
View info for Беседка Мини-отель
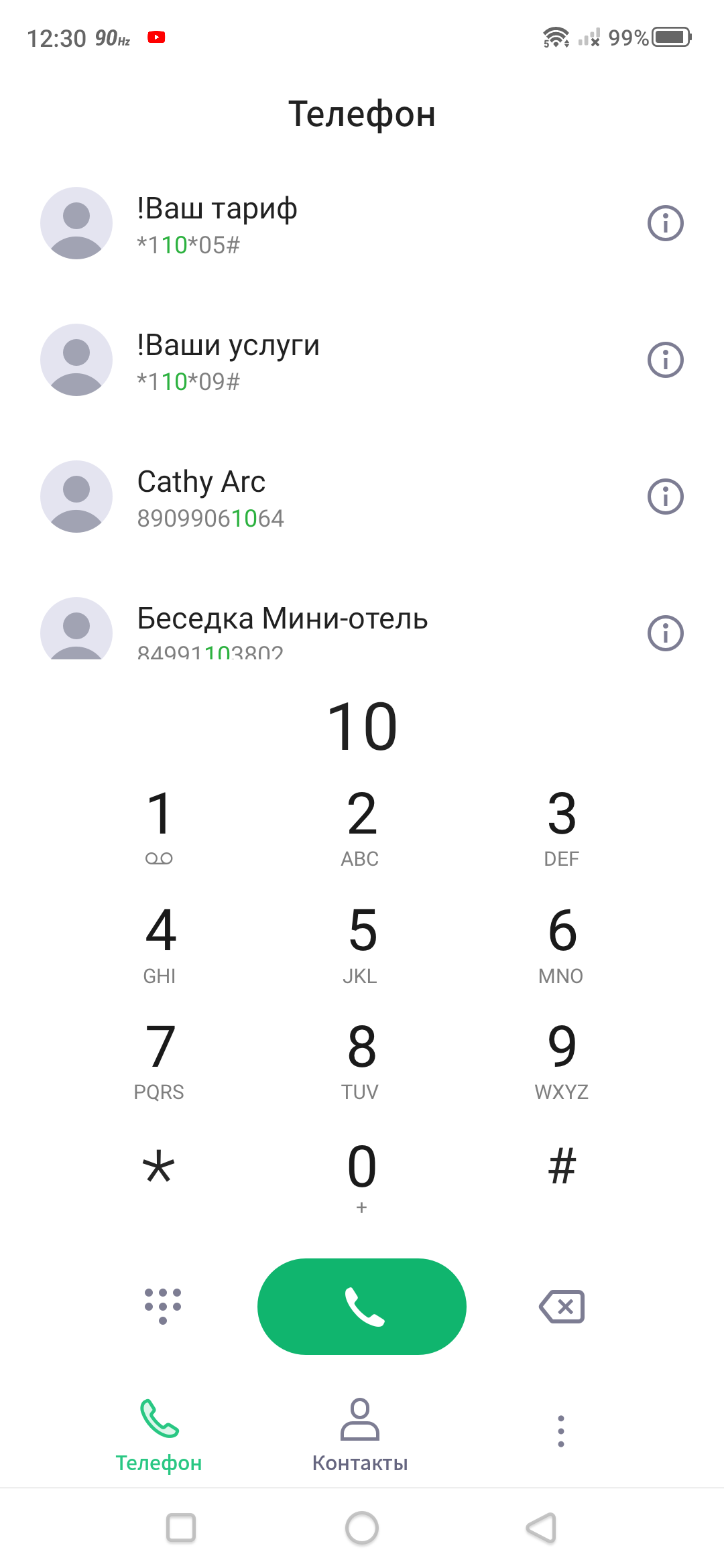[x=665, y=633]
